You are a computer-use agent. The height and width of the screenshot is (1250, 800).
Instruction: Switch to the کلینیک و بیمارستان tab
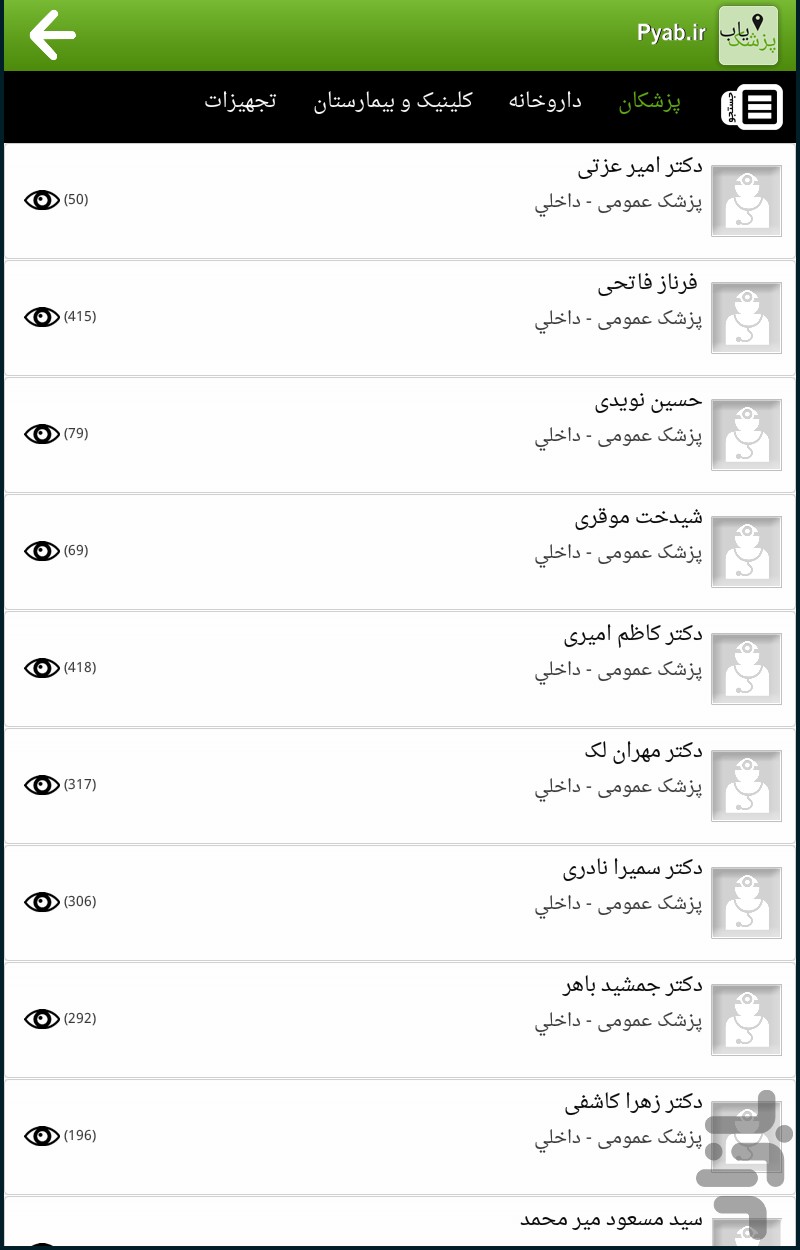click(x=393, y=101)
